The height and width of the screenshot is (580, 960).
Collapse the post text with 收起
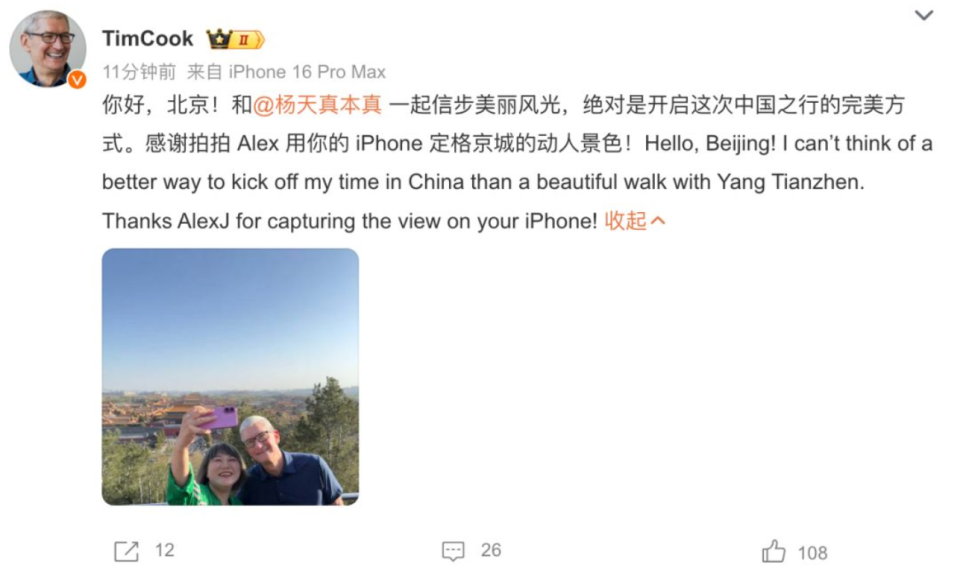[x=634, y=220]
